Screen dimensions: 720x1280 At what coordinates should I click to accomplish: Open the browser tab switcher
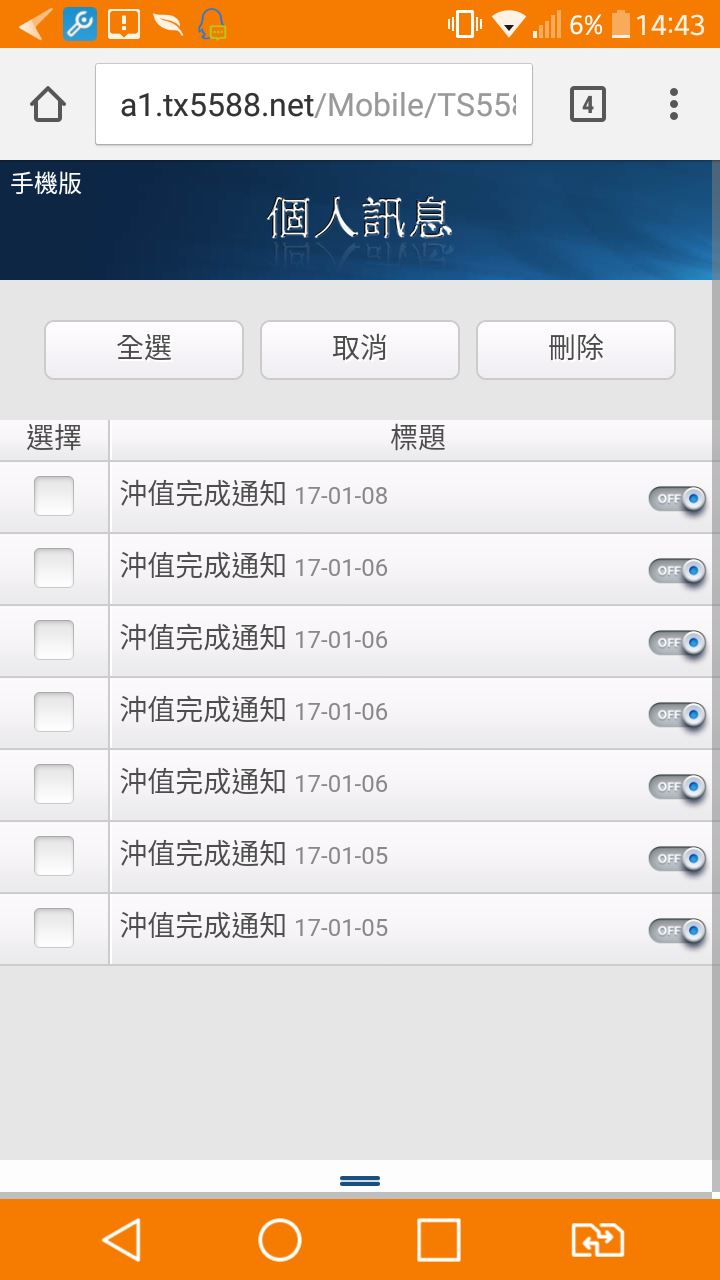pos(588,104)
